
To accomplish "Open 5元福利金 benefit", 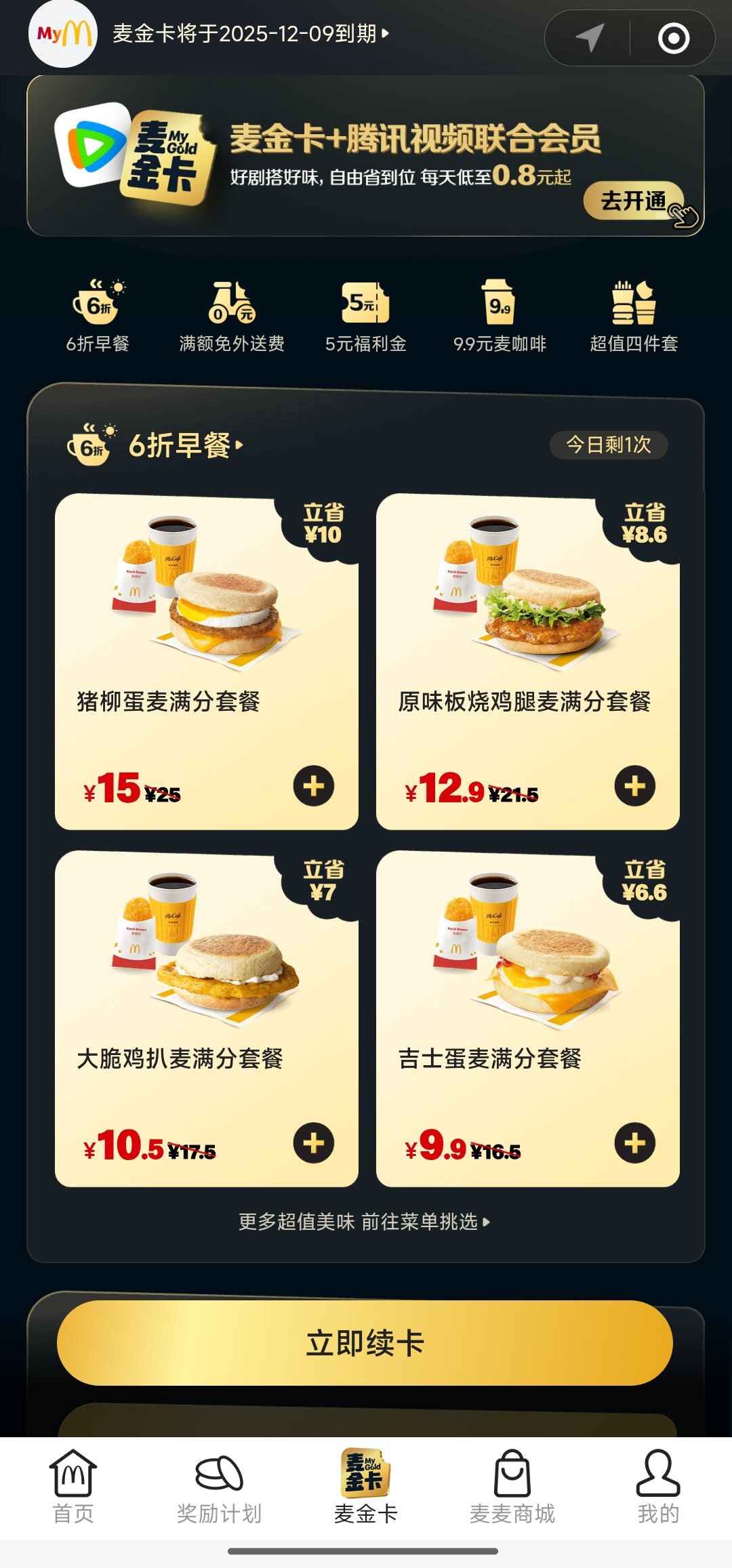I will point(365,316).
